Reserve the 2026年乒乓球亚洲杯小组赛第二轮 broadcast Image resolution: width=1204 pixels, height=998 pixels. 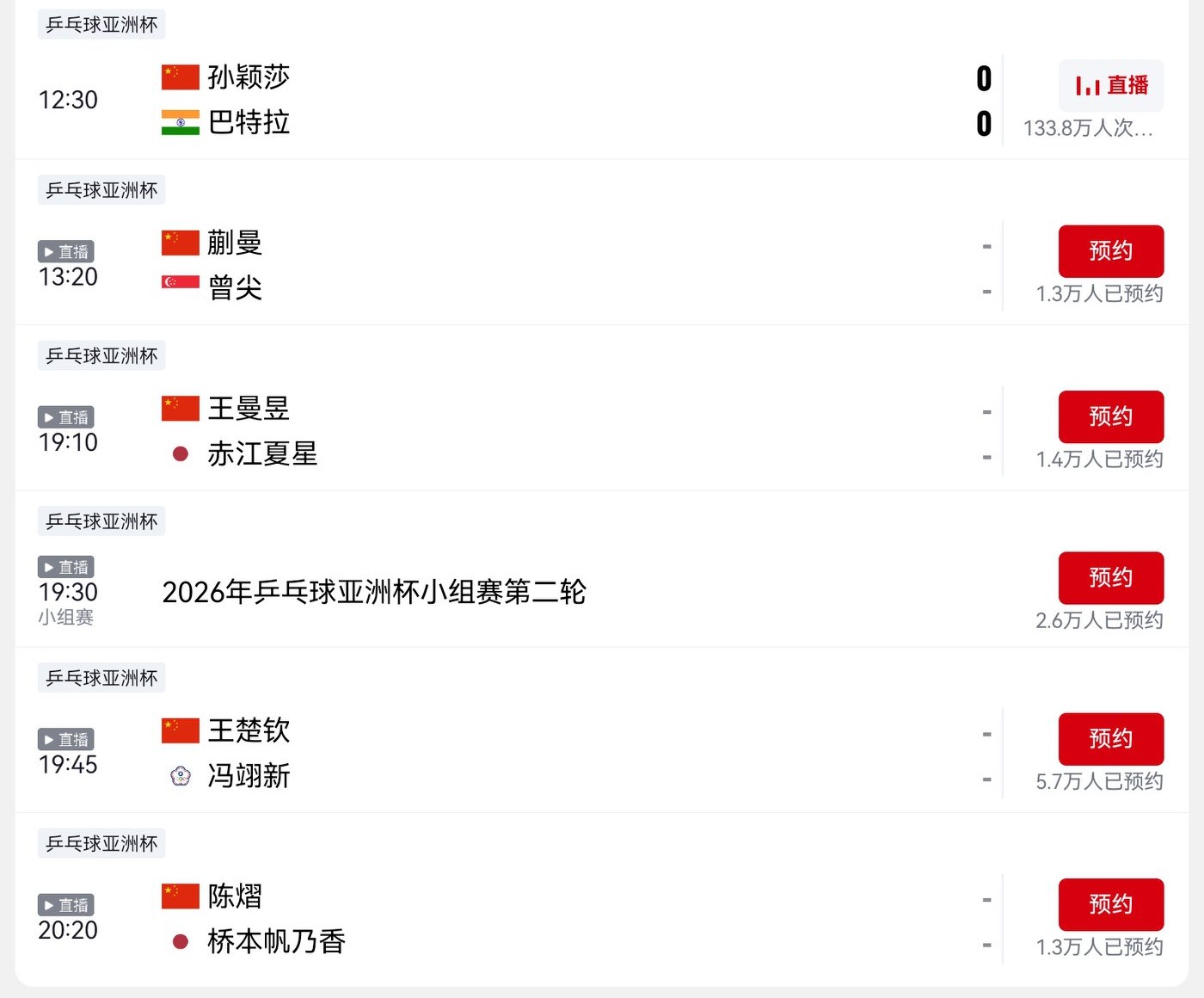[1110, 577]
